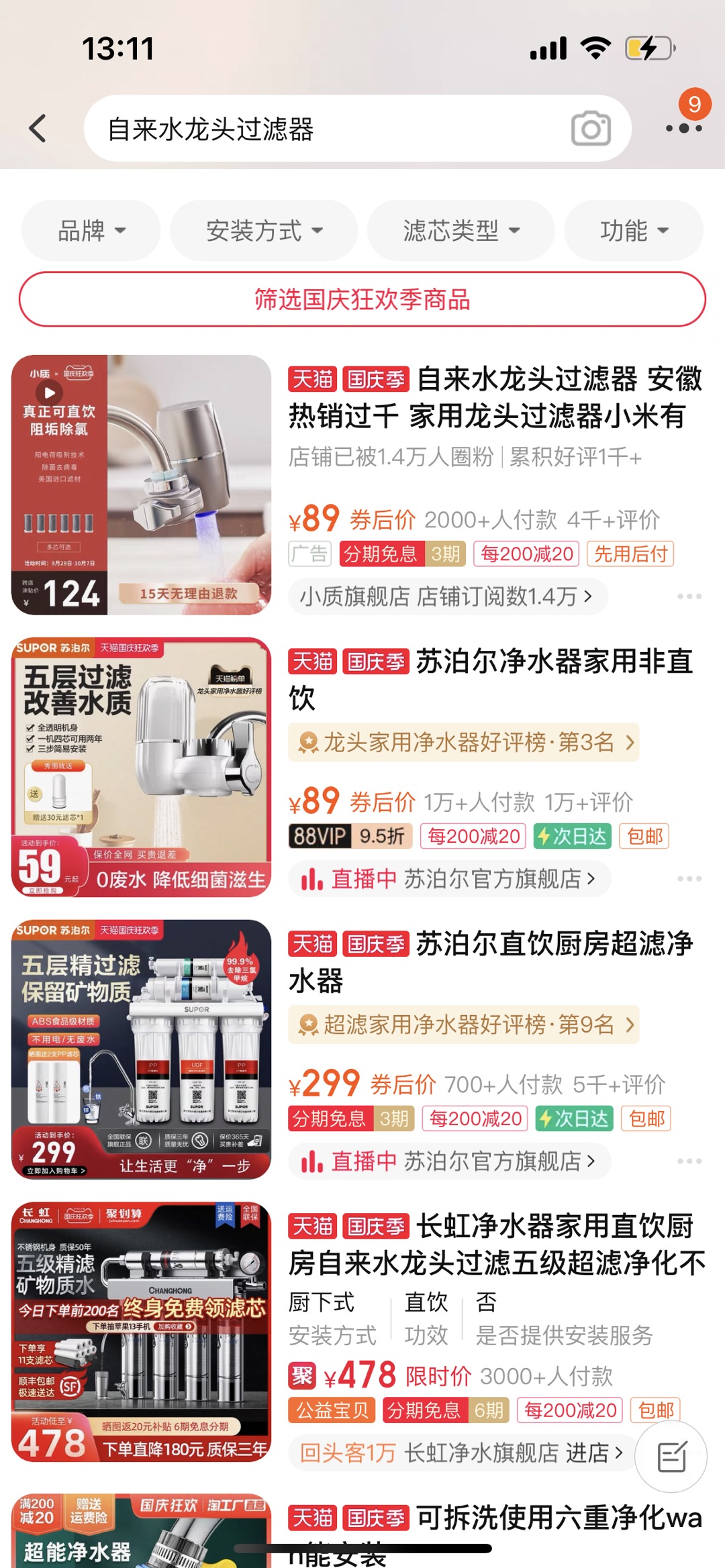Expand the 品牌 filter dropdown
This screenshot has width=725, height=1568.
[x=91, y=230]
